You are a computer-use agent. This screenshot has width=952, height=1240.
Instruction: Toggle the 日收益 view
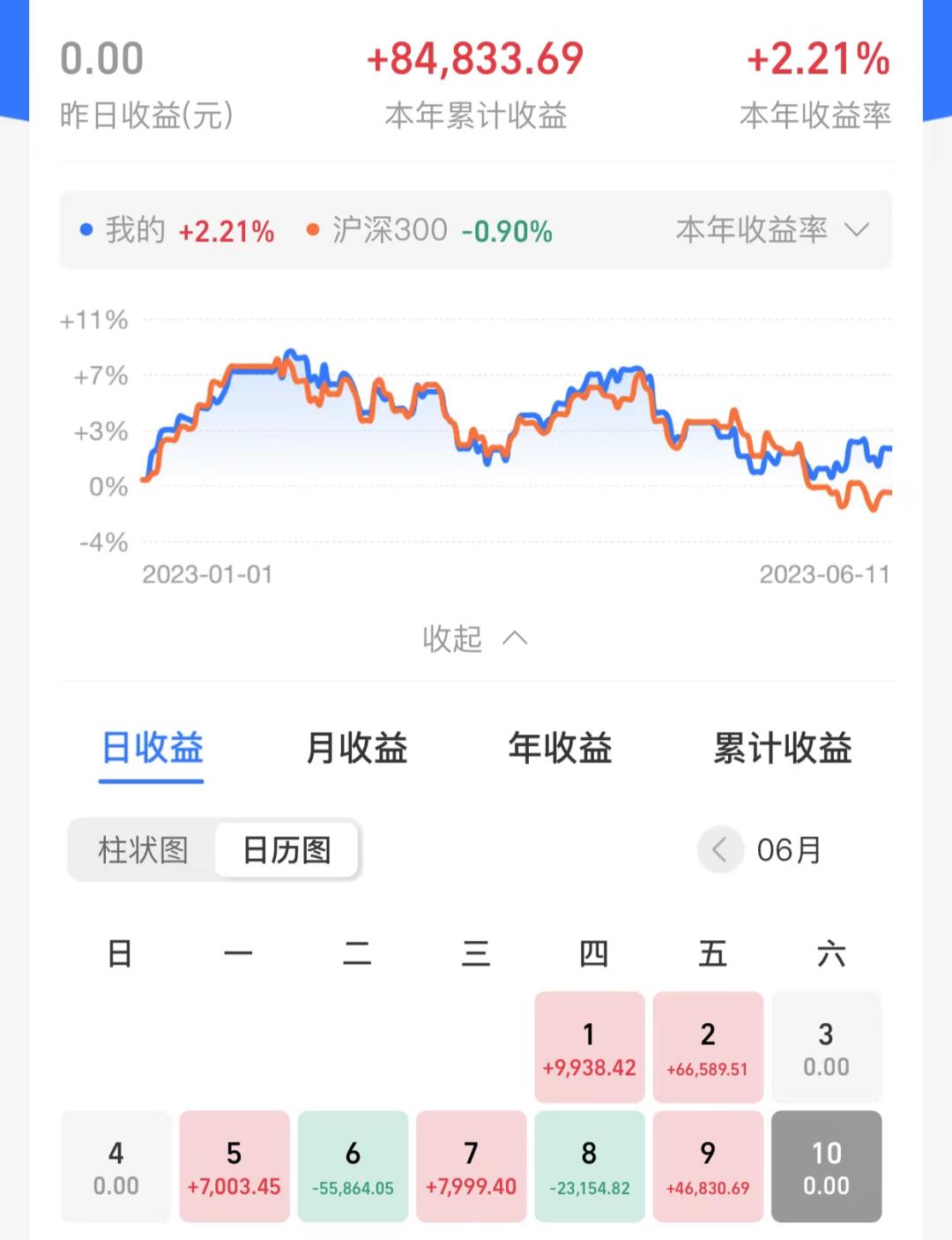(x=151, y=749)
